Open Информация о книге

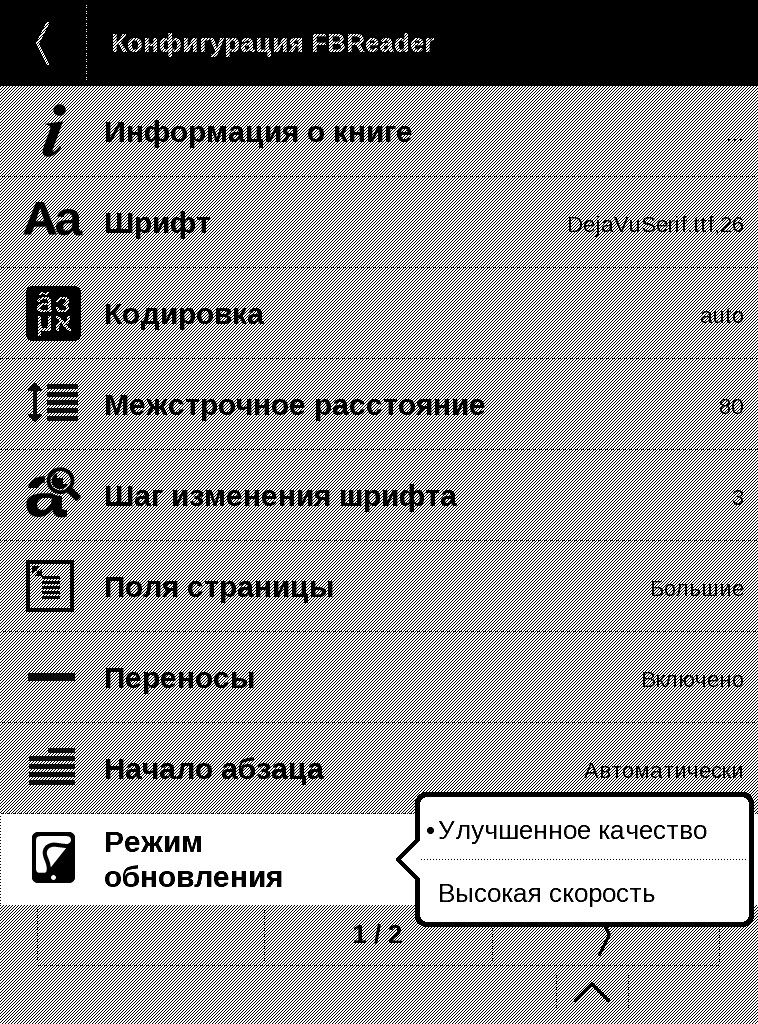click(258, 132)
